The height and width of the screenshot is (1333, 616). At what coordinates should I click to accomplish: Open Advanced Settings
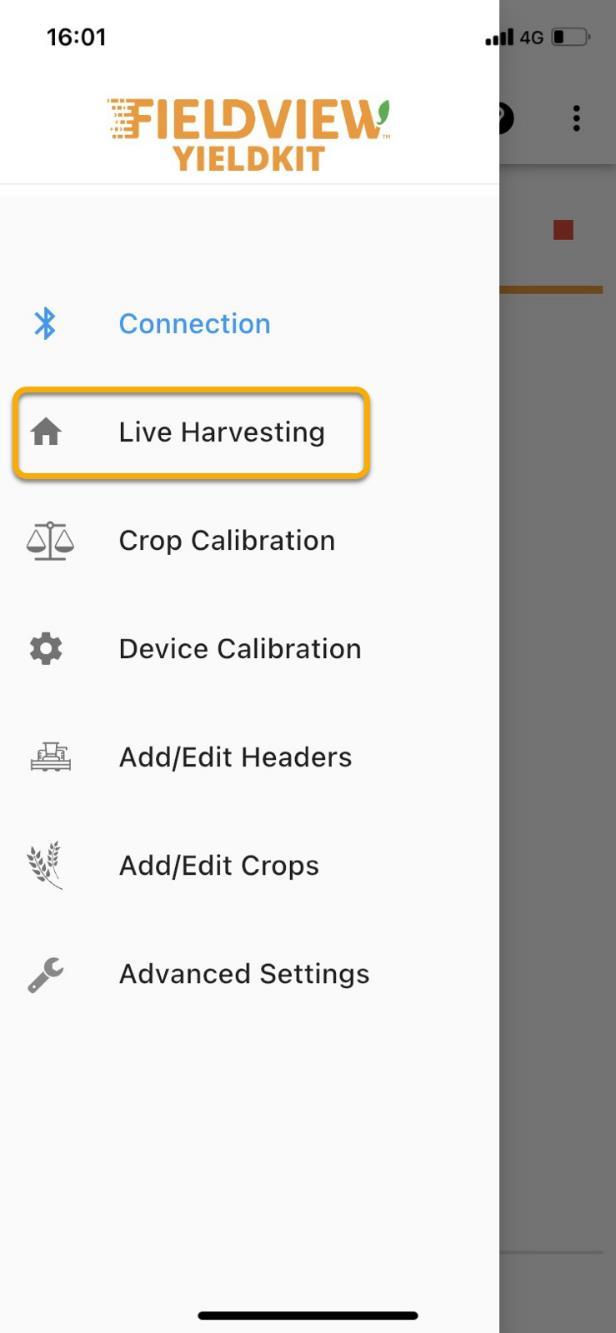point(249,974)
